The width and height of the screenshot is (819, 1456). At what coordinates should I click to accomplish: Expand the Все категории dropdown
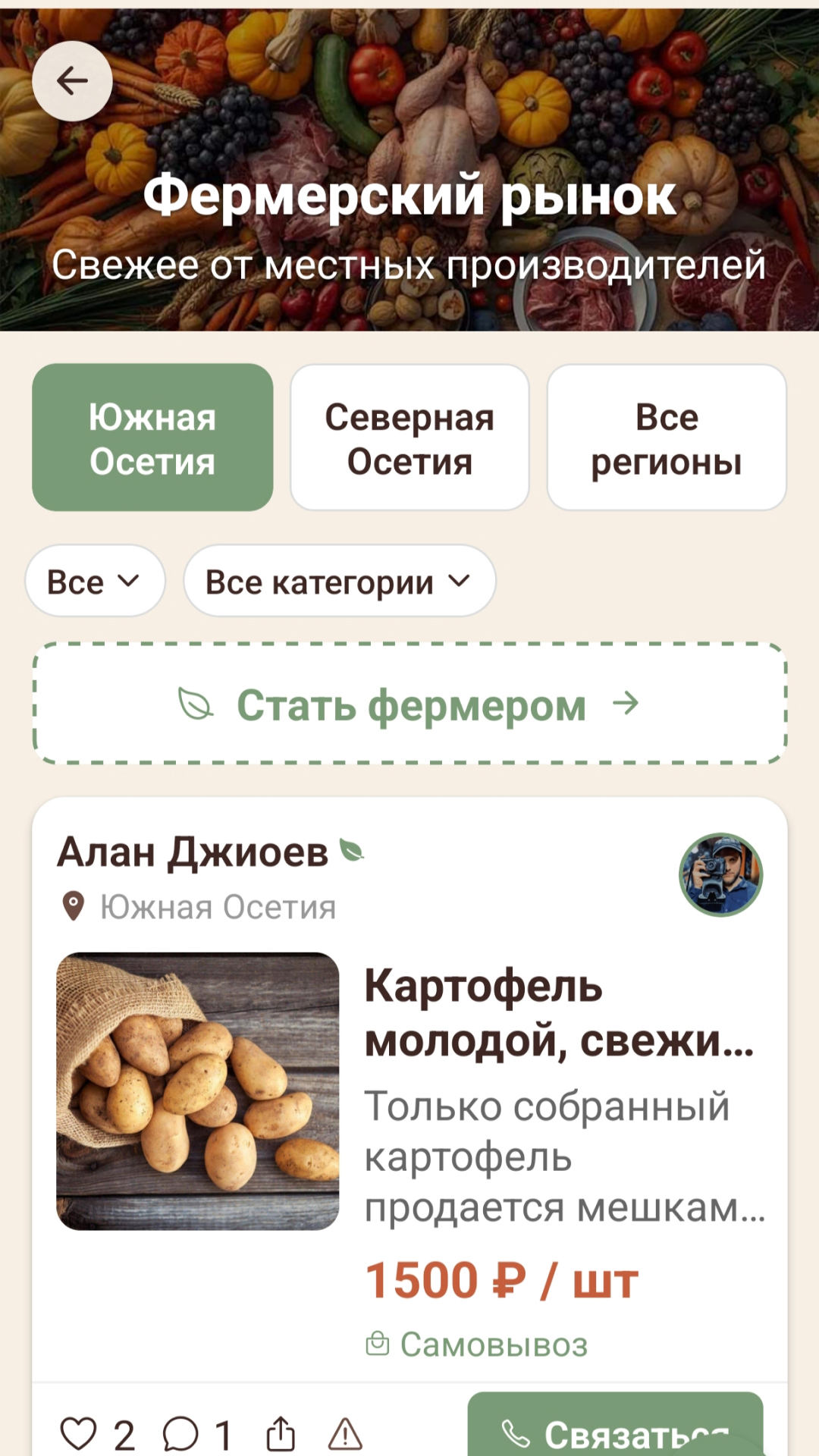point(339,581)
